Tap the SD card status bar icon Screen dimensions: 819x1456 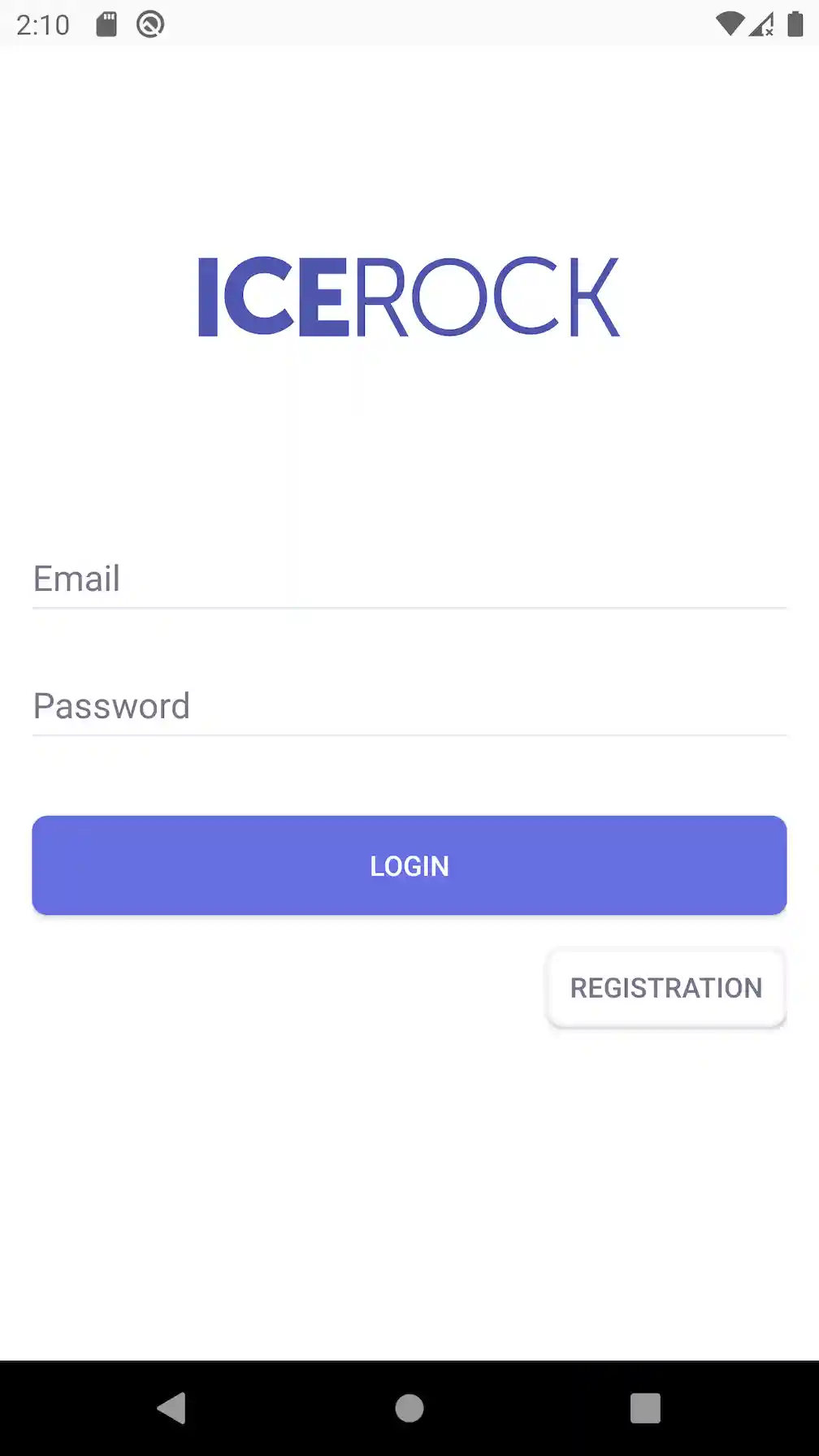click(x=106, y=24)
